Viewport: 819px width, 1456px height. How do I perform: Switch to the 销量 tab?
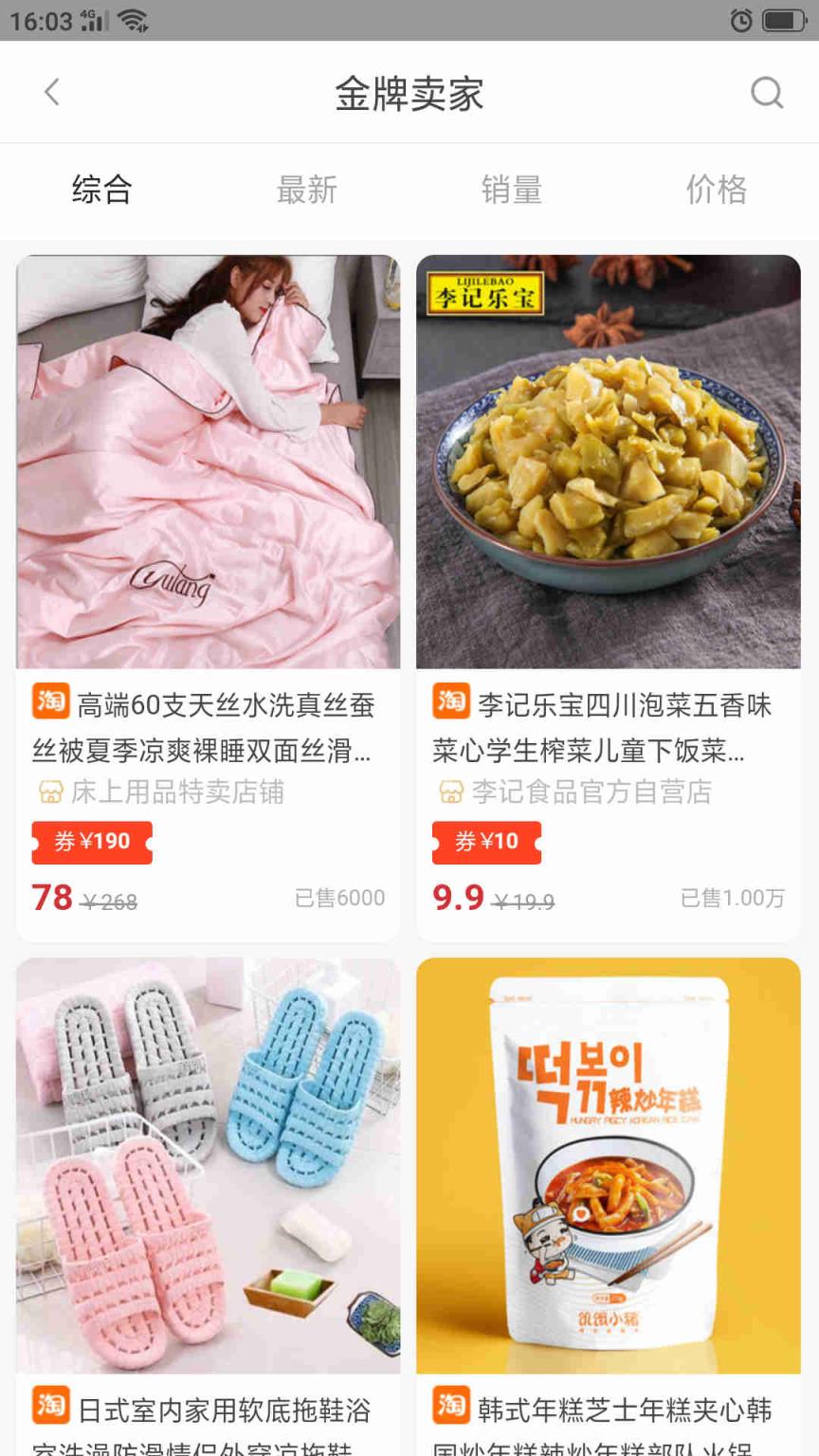coord(512,190)
